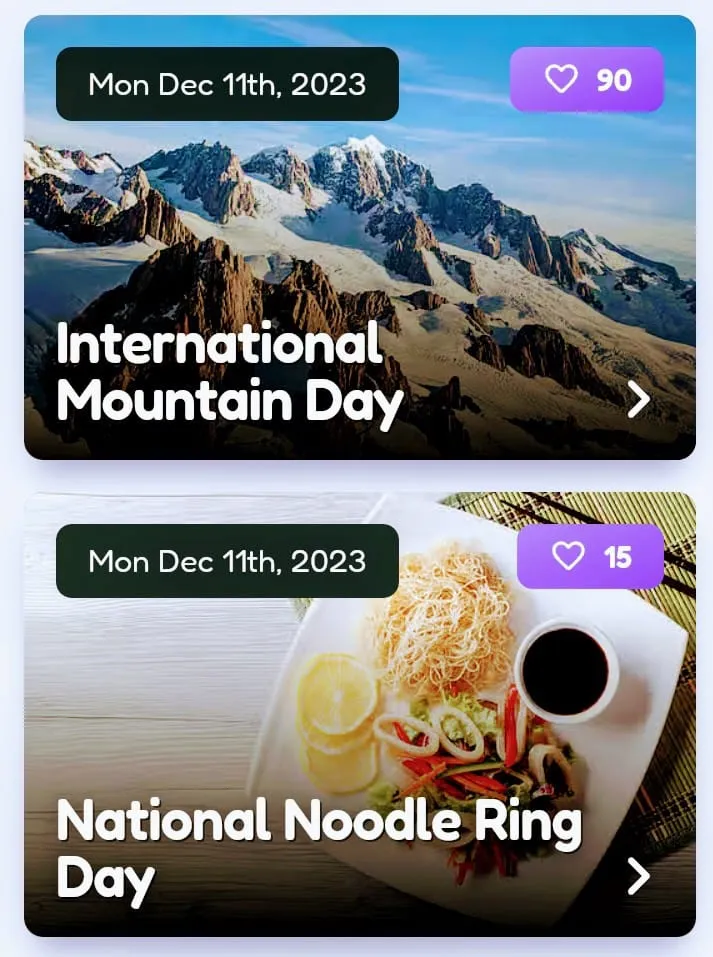Open the International Mountain Day card

tap(638, 400)
